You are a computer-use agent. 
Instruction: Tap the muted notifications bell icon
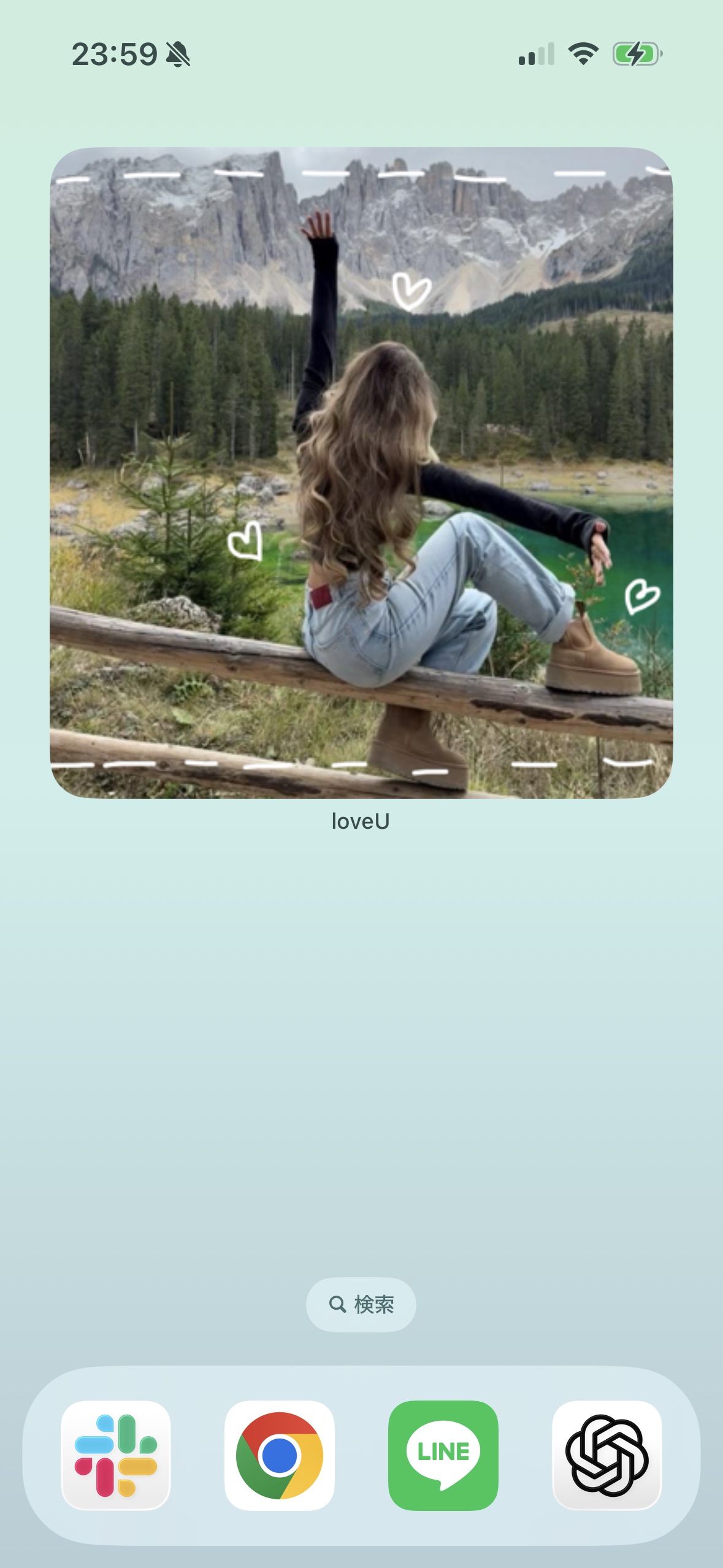point(178,55)
